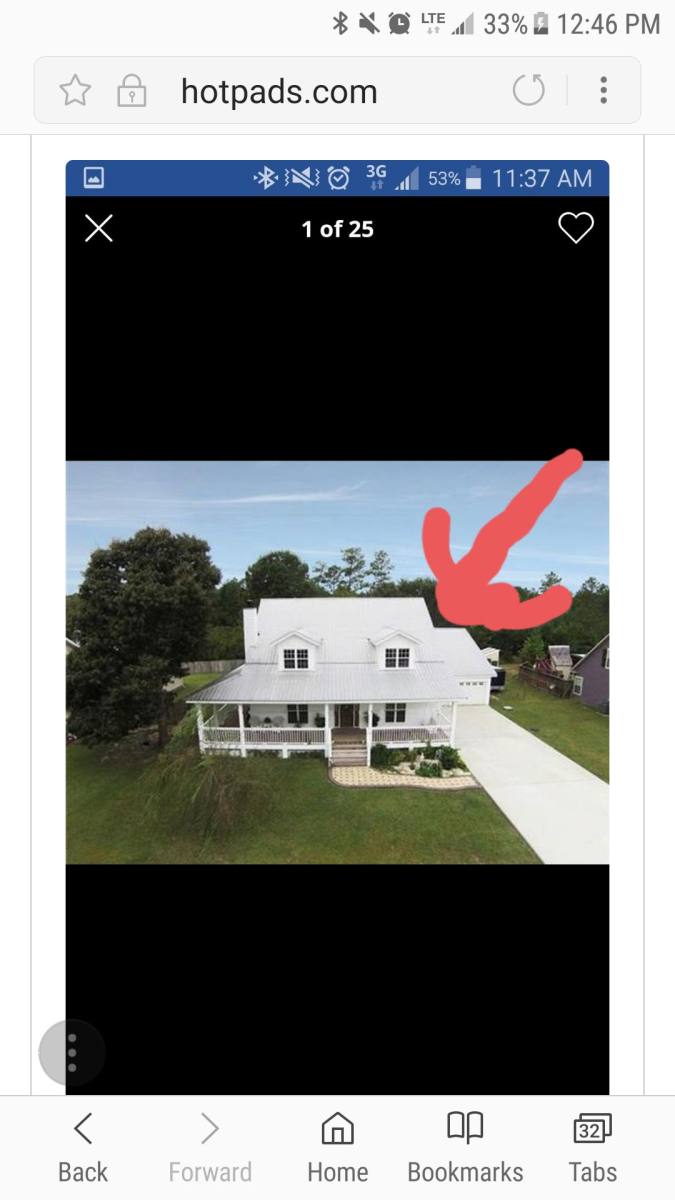The height and width of the screenshot is (1200, 675).
Task: Open the Bookmarks list
Action: click(465, 1149)
